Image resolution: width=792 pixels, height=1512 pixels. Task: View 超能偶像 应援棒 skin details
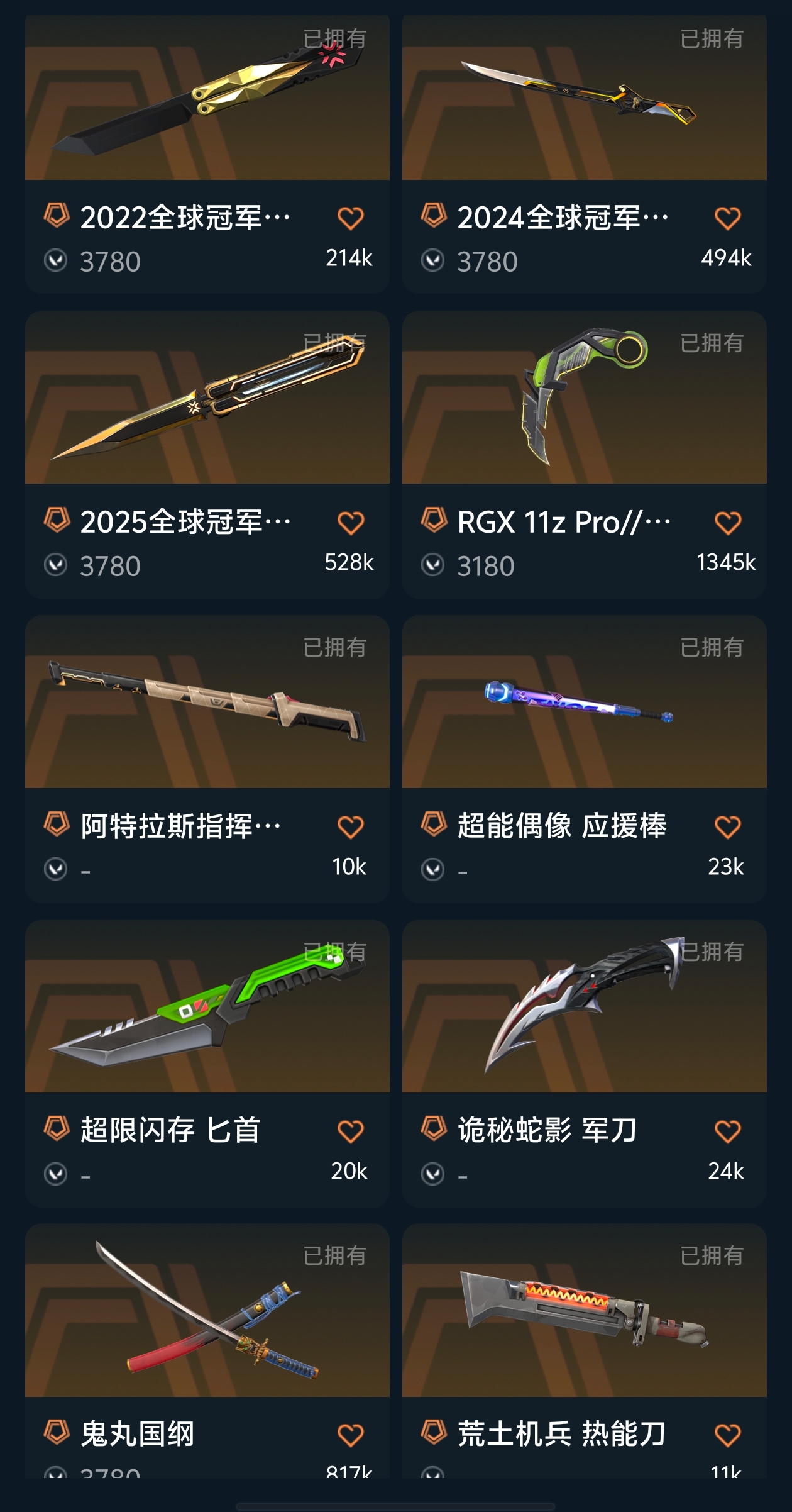(x=584, y=704)
